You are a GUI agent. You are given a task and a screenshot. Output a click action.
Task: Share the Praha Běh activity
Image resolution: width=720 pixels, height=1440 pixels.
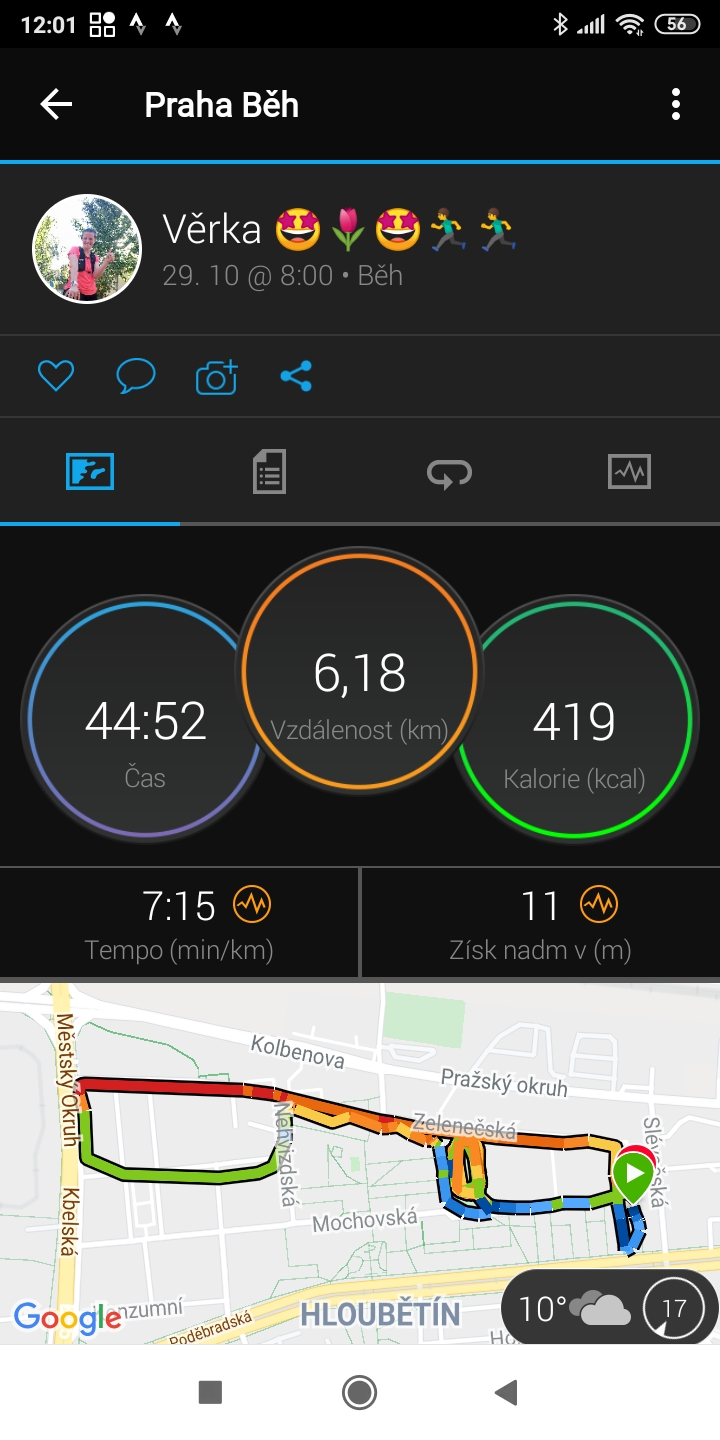(x=296, y=376)
